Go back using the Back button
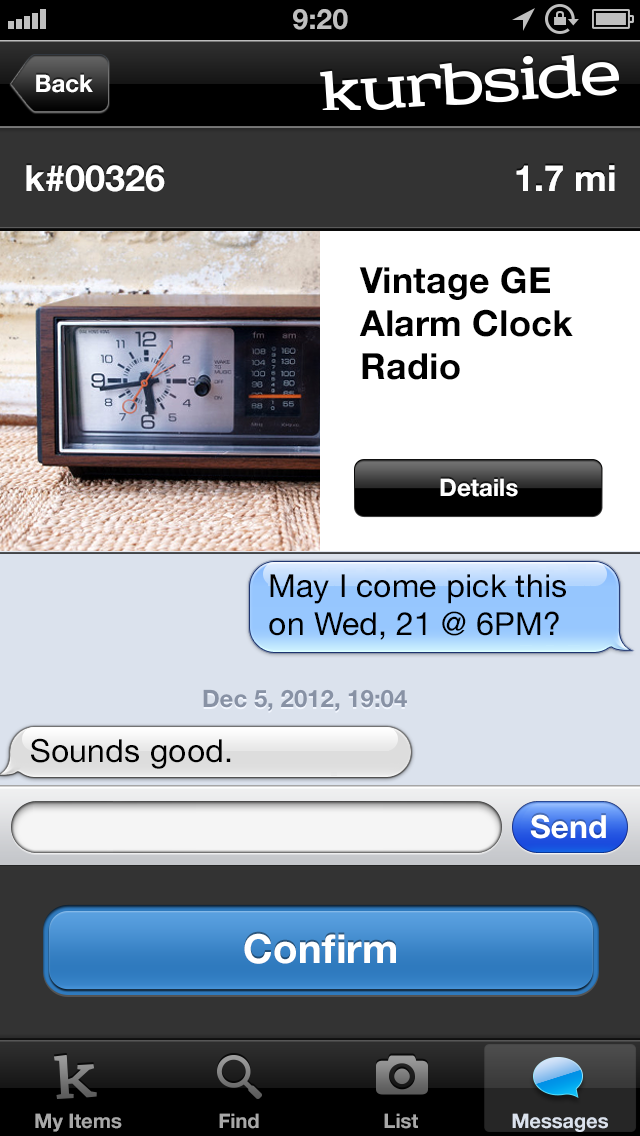 click(60, 84)
